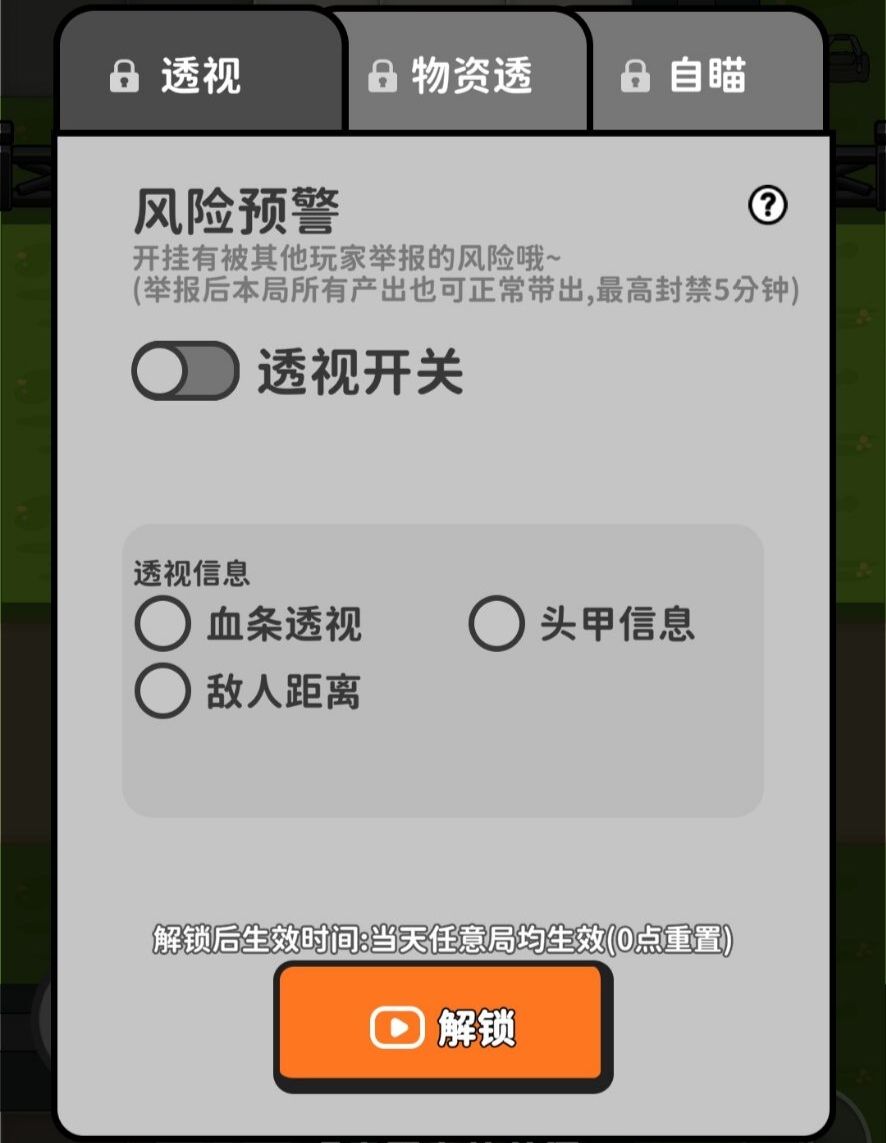Click the lock icon on the 透视 tab

[124, 76]
